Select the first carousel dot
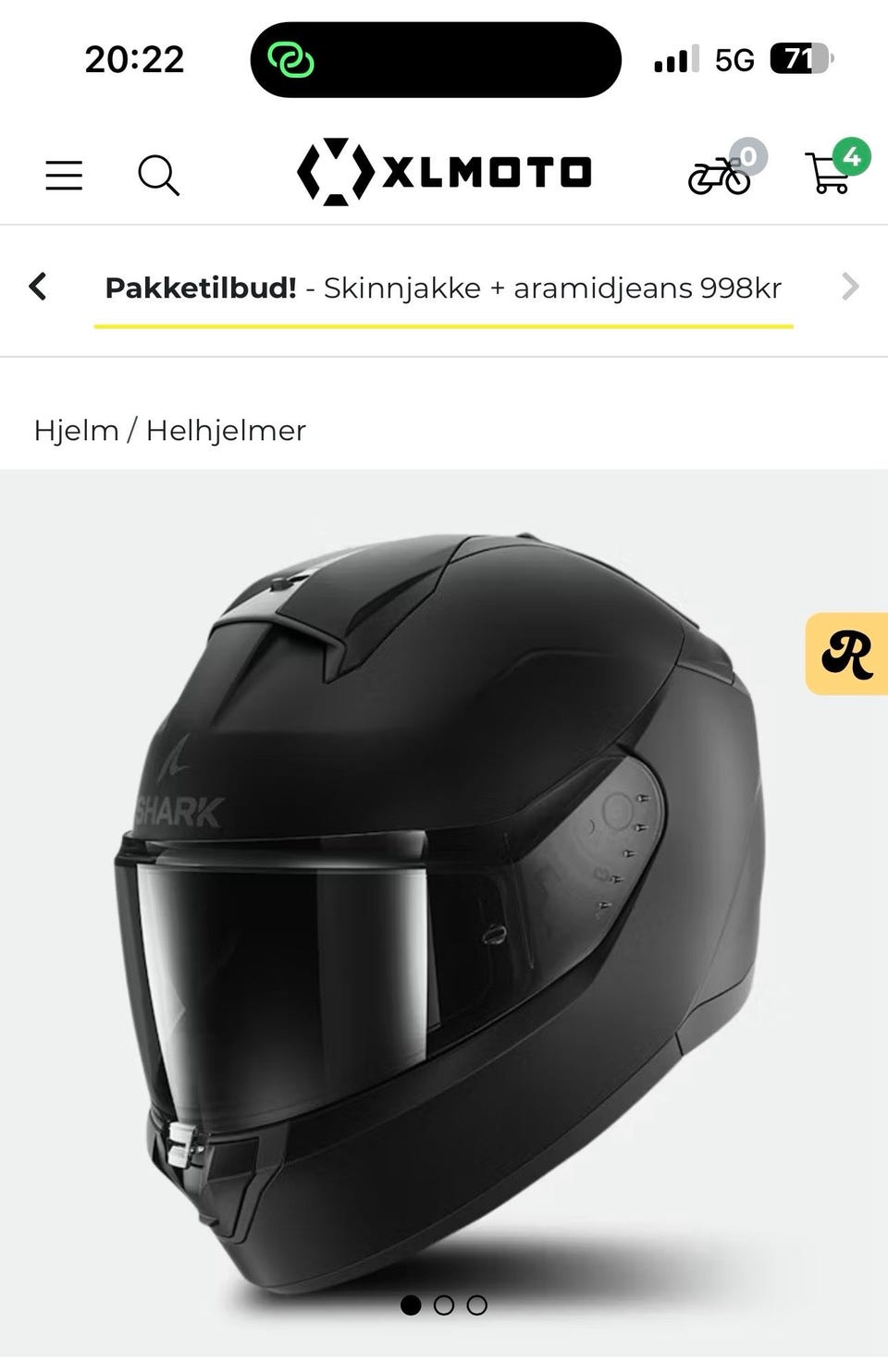The height and width of the screenshot is (1372, 888). pos(411,1307)
